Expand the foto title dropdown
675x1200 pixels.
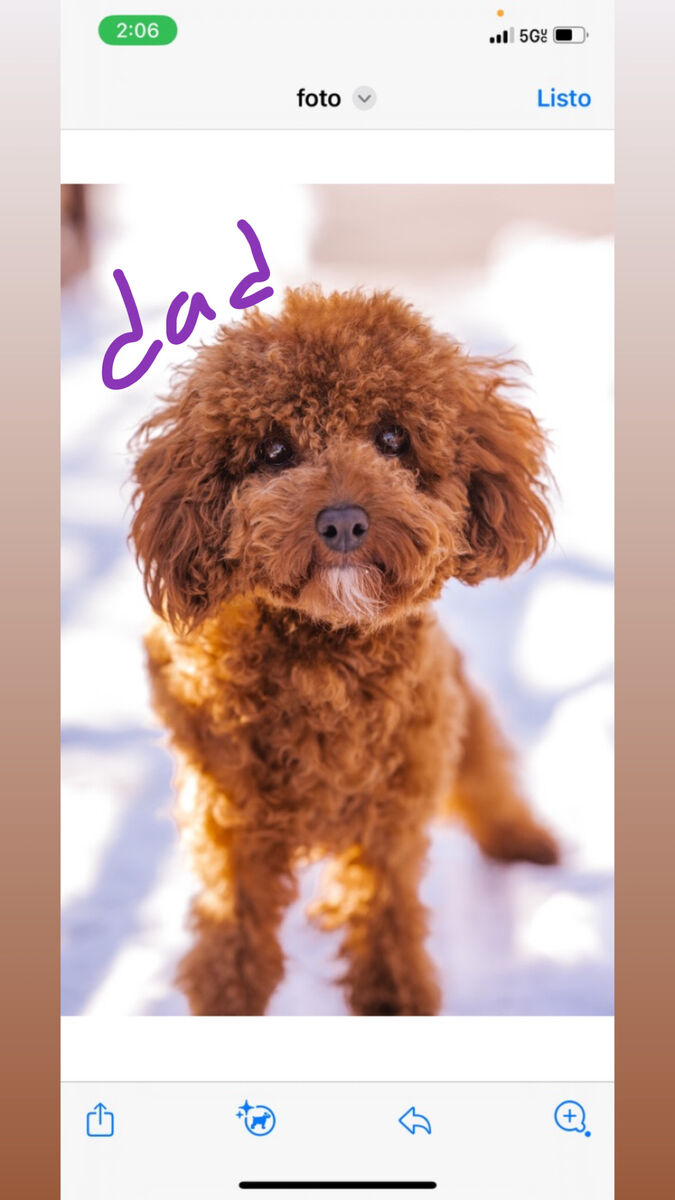point(364,98)
